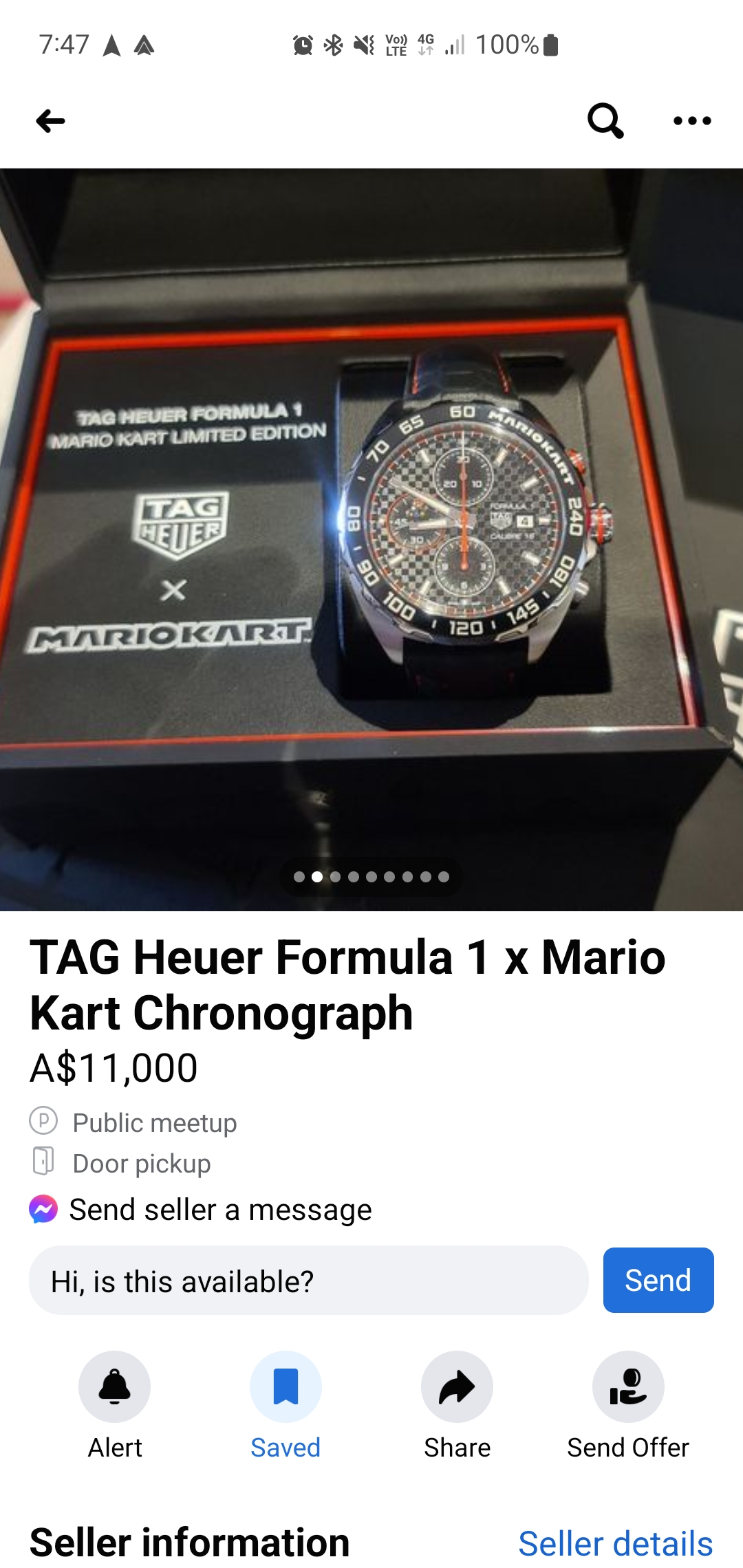The height and width of the screenshot is (1568, 743).
Task: Edit the 'Hi, is this available?' message
Action: pyautogui.click(x=309, y=1281)
